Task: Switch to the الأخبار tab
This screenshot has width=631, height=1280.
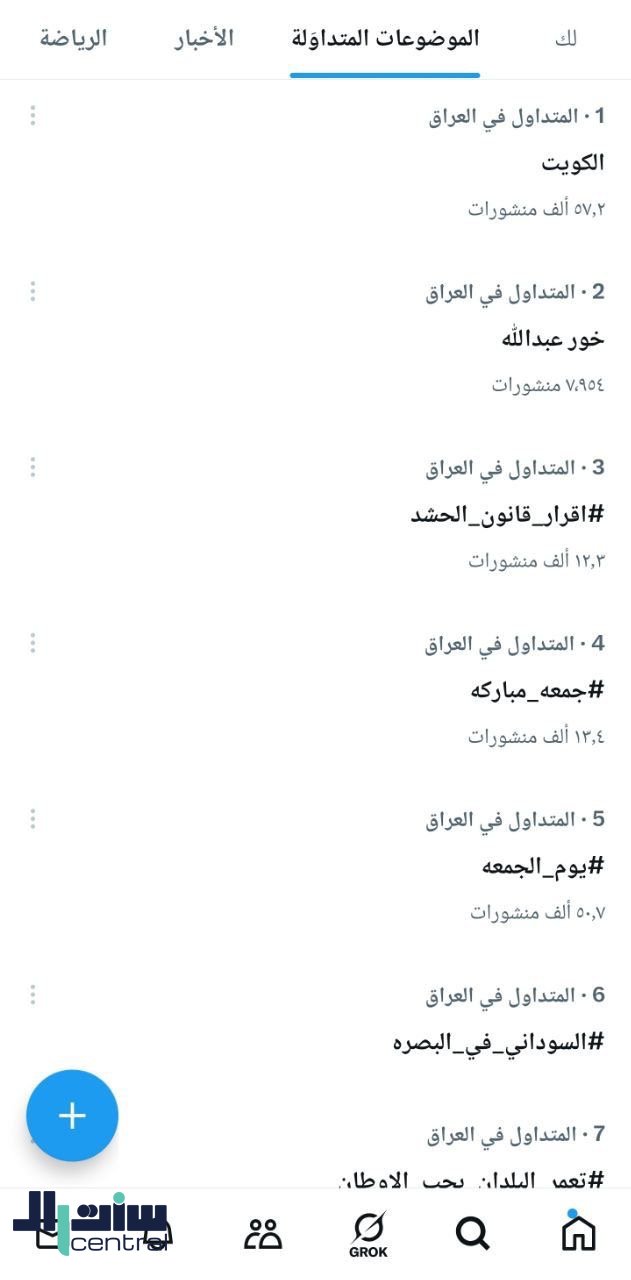Action: pos(203,39)
